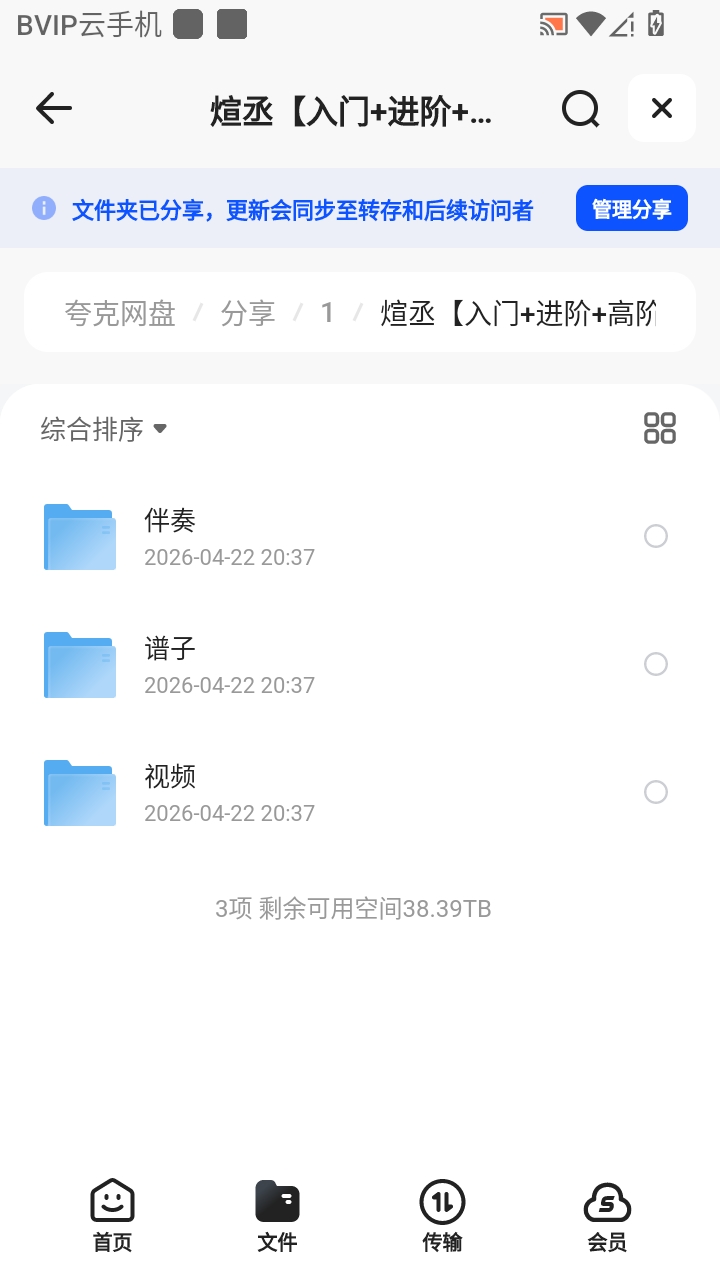
Task: Tap the battery status indicator
Action: (655, 23)
